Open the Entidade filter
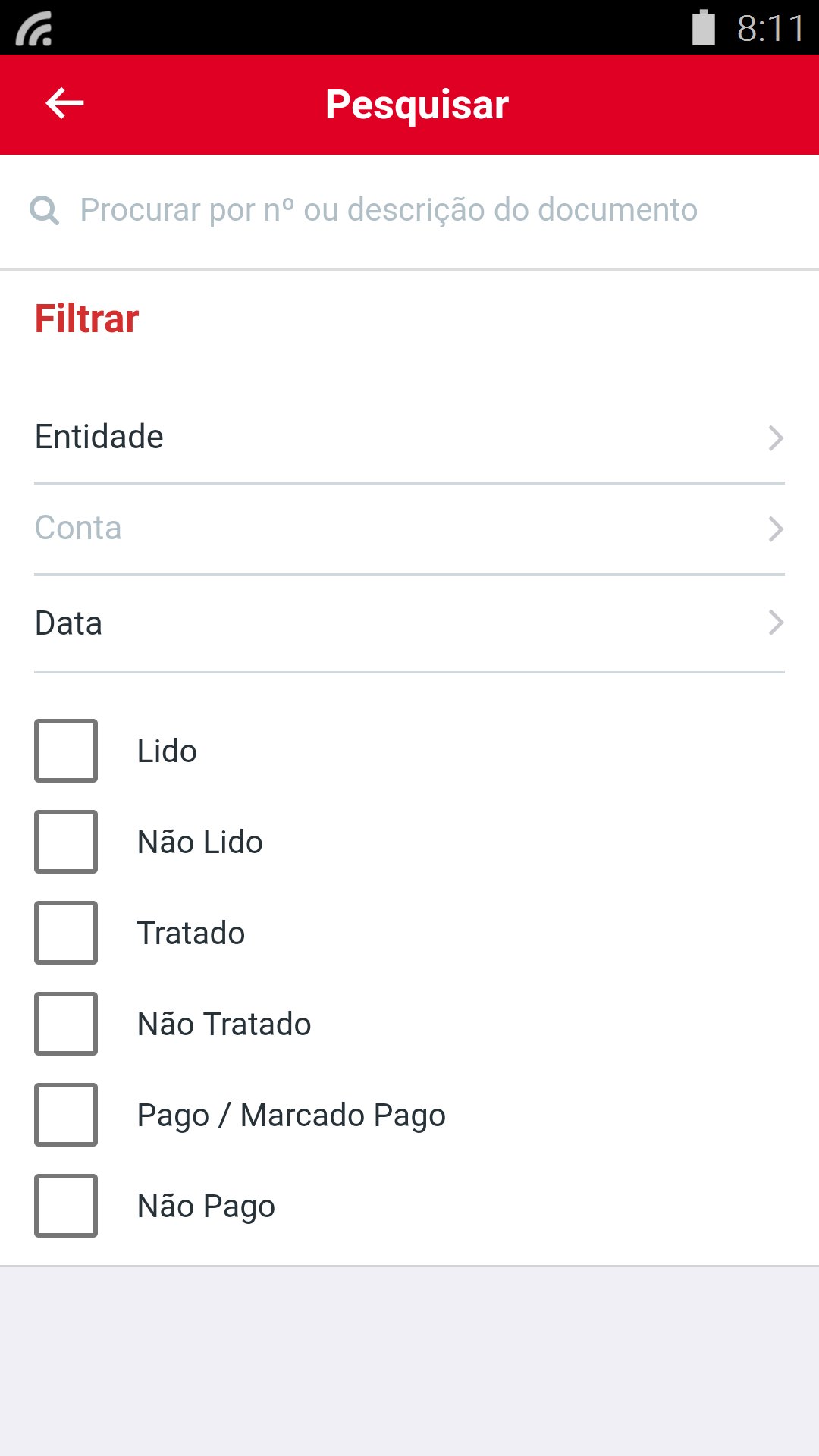 (x=409, y=438)
